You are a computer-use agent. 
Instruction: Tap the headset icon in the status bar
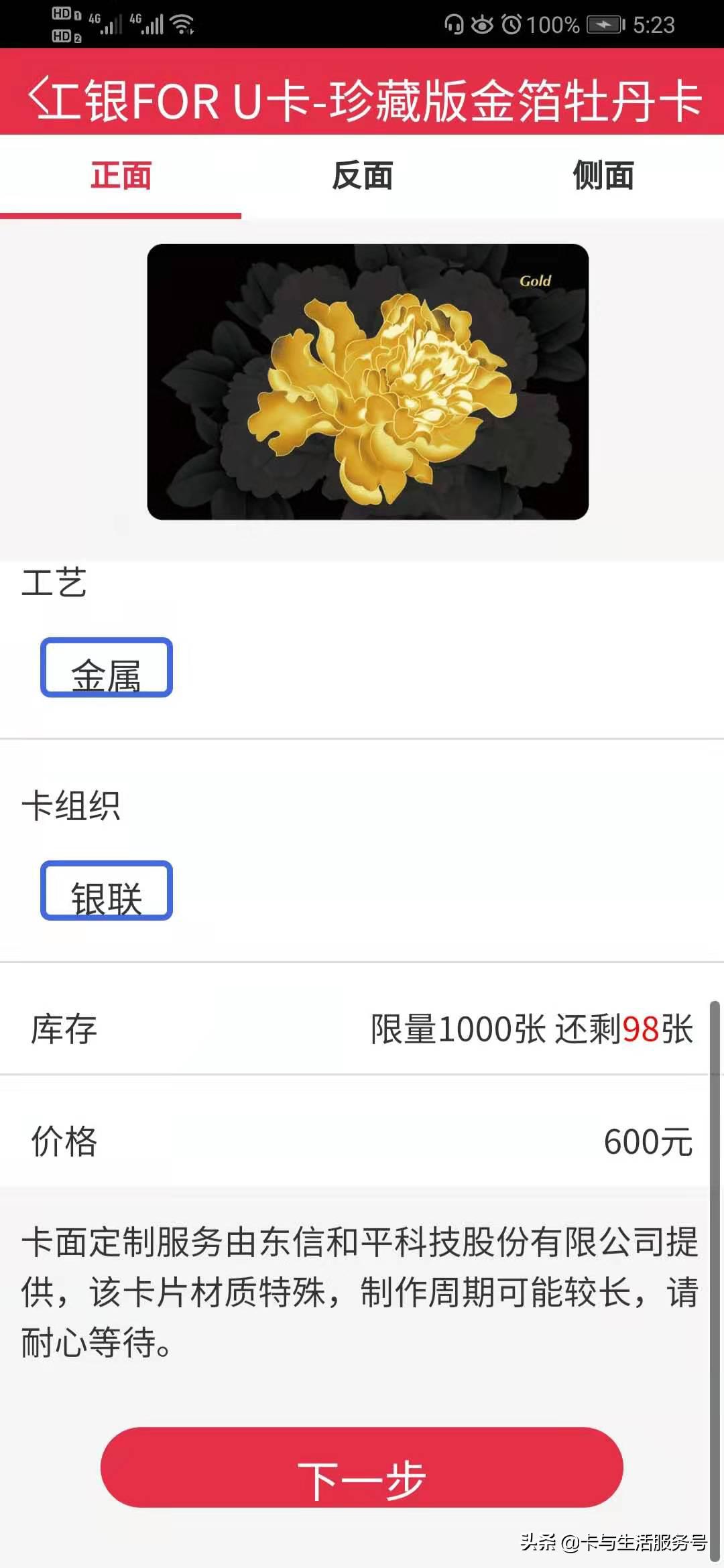pyautogui.click(x=454, y=24)
